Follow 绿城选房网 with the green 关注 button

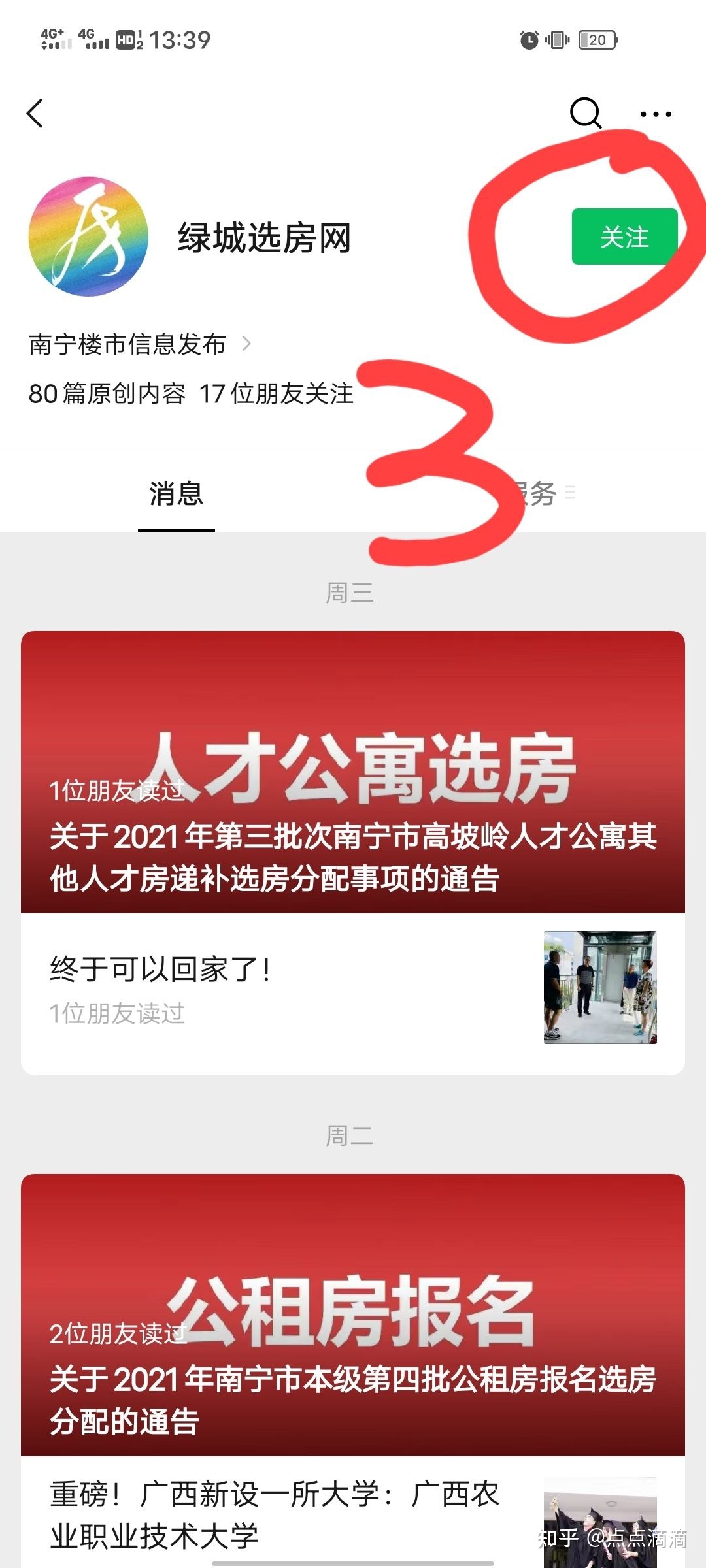[624, 237]
